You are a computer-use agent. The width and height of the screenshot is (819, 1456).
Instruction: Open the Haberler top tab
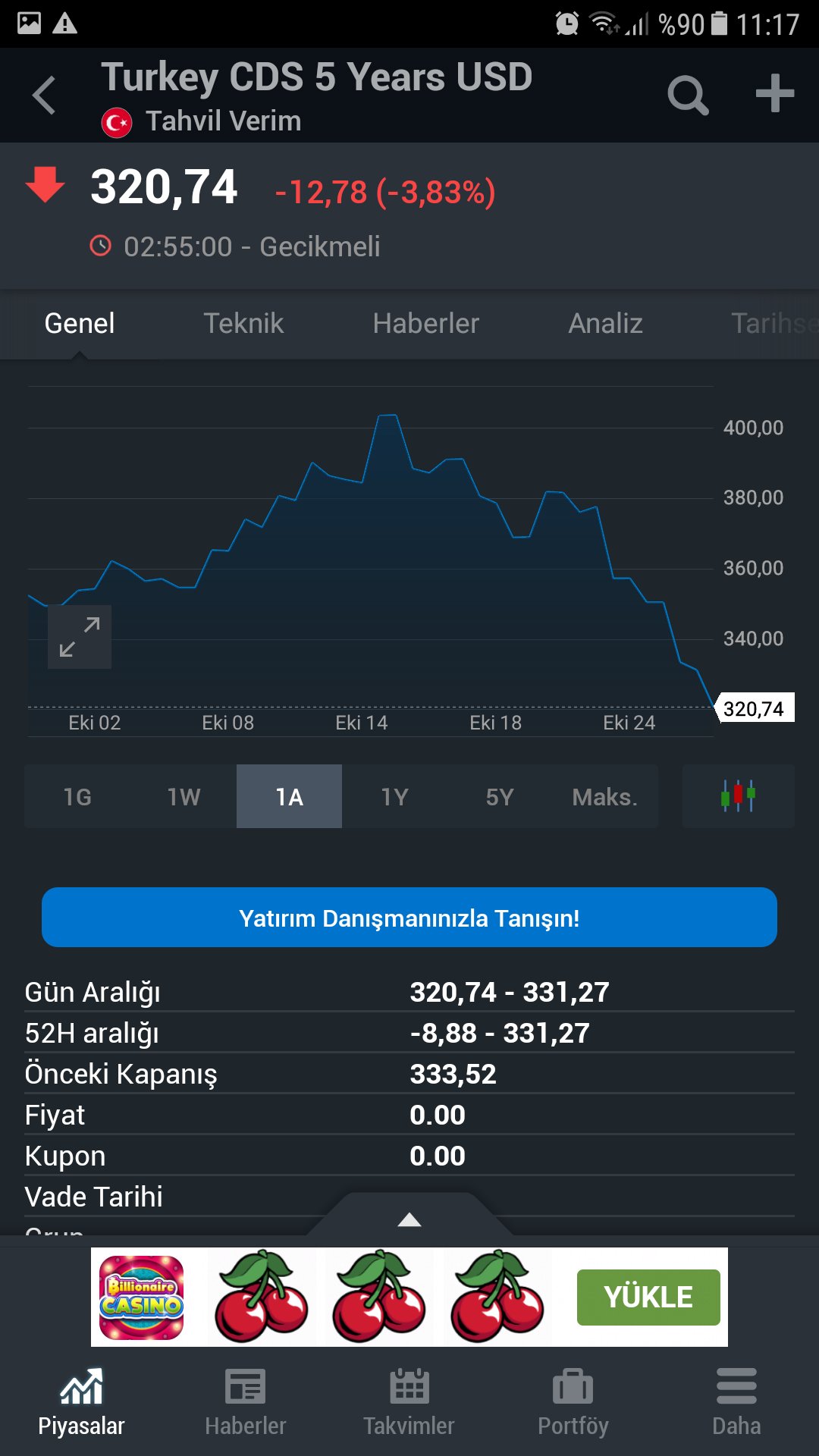click(426, 324)
